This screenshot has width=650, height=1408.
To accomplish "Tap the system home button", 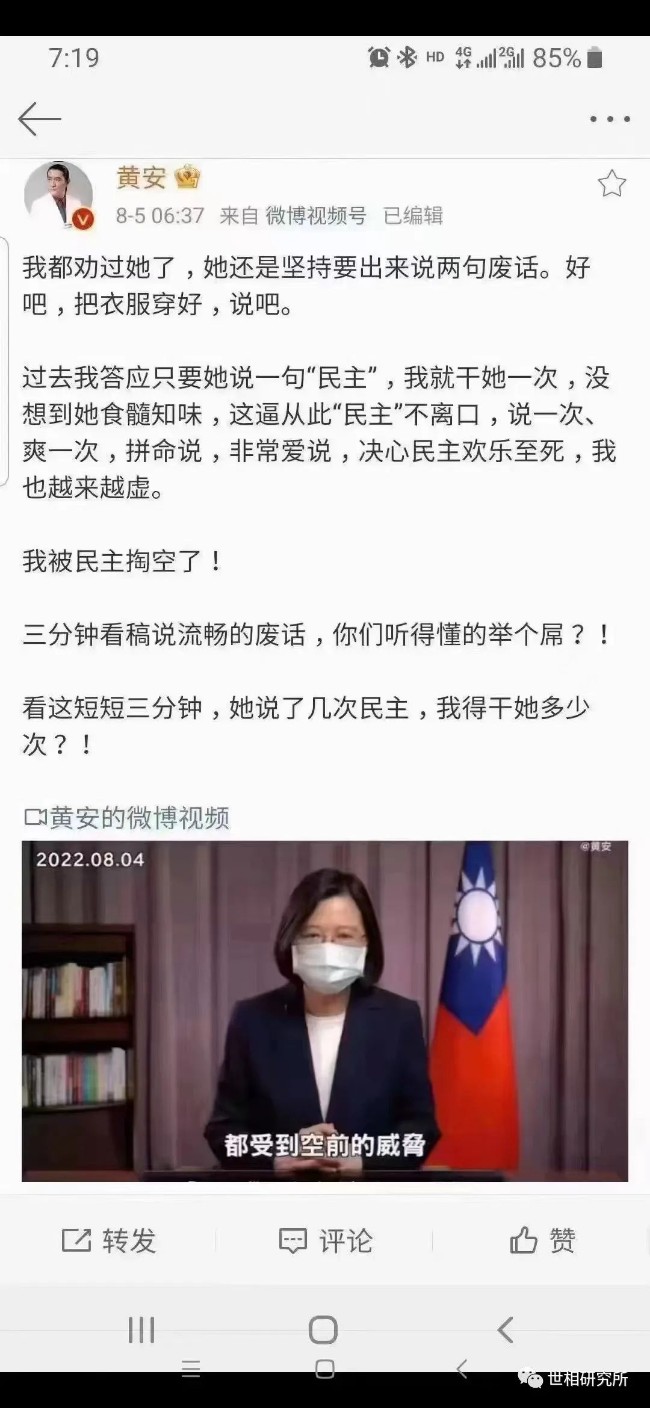I will (323, 1329).
